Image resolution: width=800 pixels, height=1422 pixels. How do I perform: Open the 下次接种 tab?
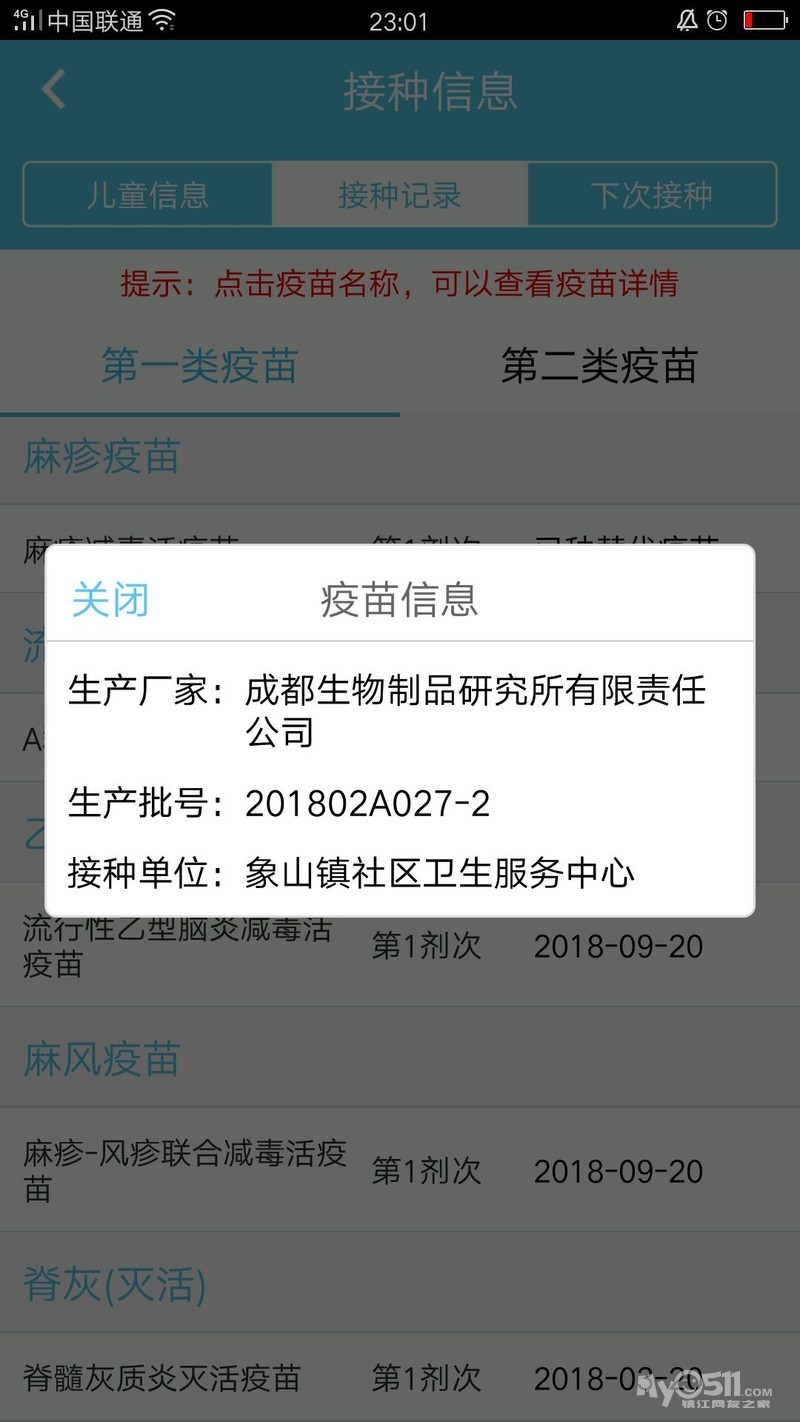click(652, 194)
